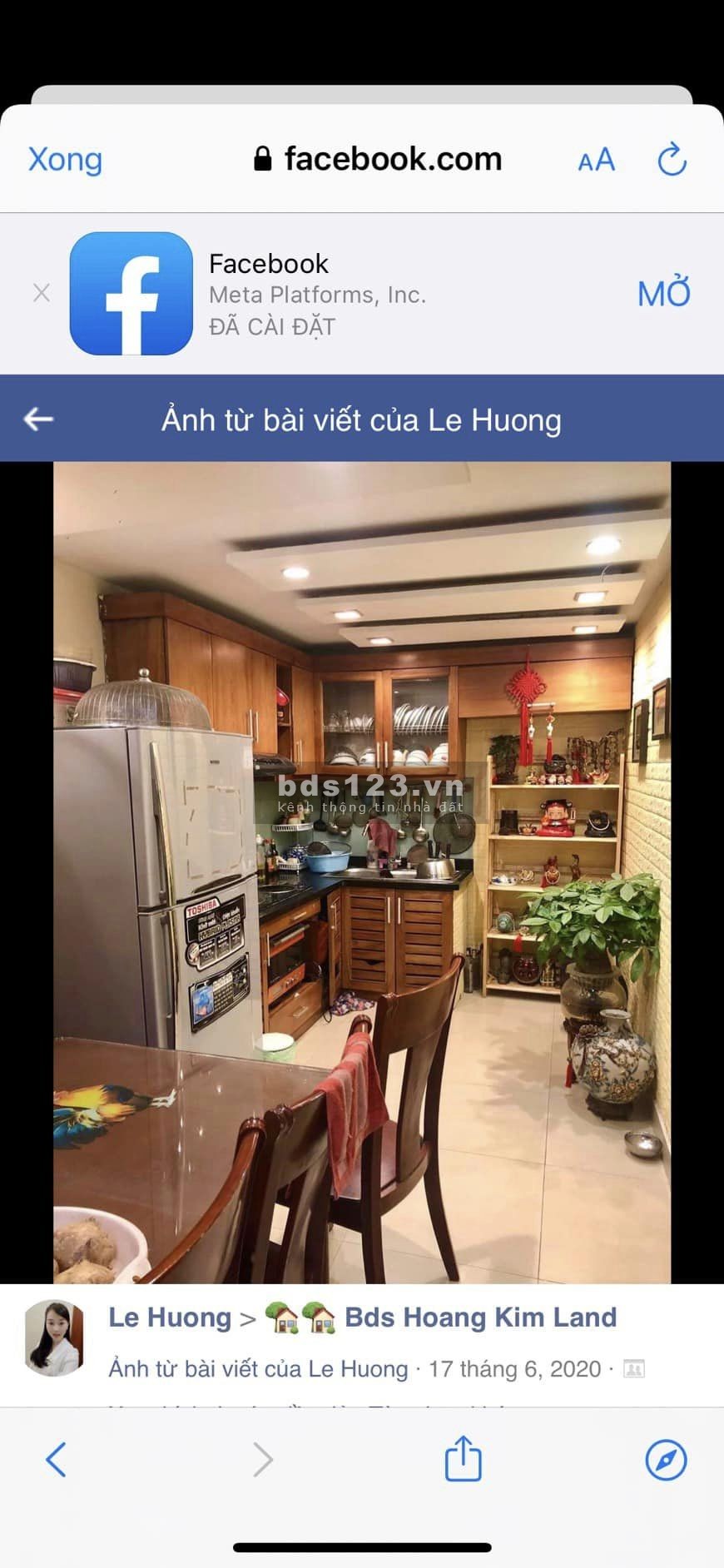This screenshot has width=724, height=1568.
Task: Open Le Huong's profile name link
Action: click(x=170, y=1317)
